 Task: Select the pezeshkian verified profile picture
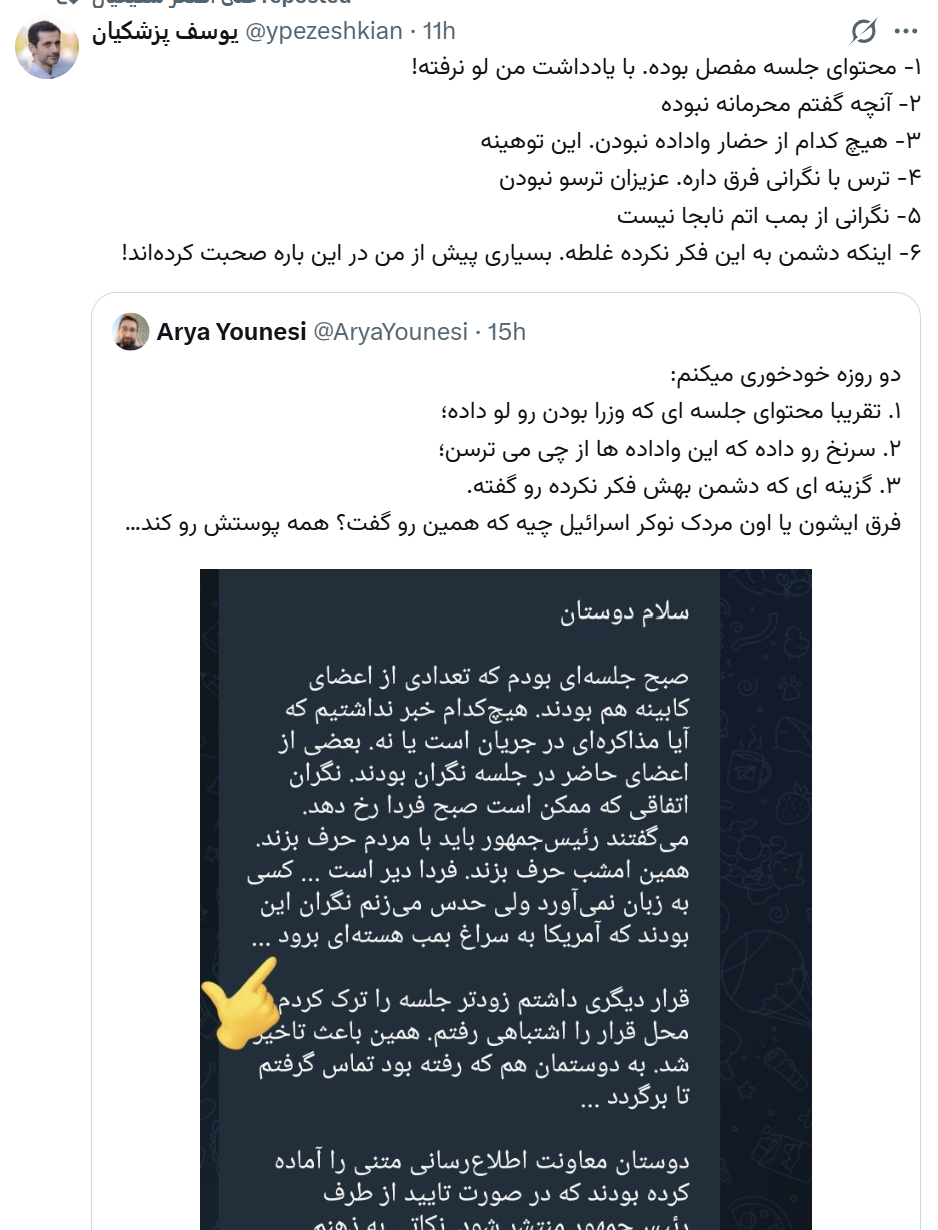point(47,47)
